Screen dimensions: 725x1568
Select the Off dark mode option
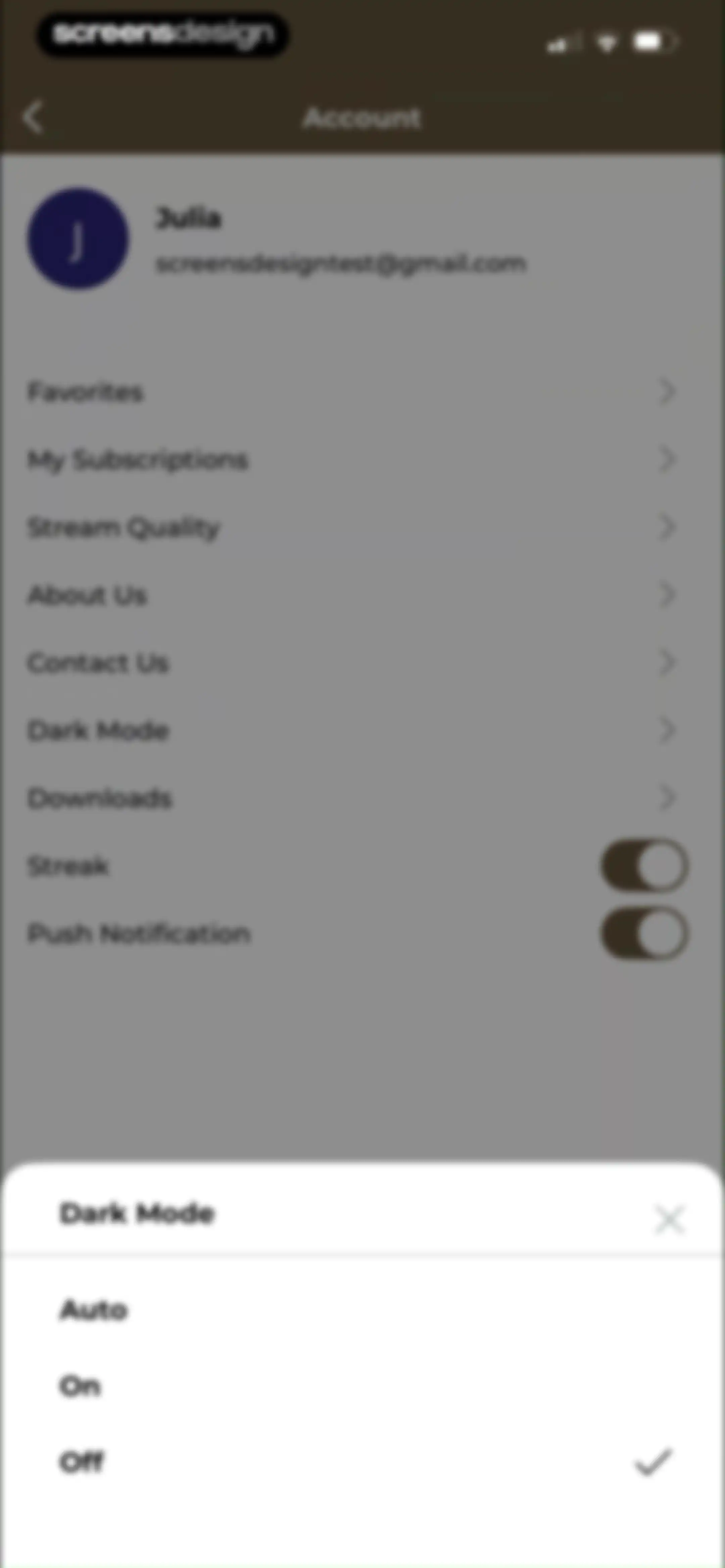[362, 1462]
